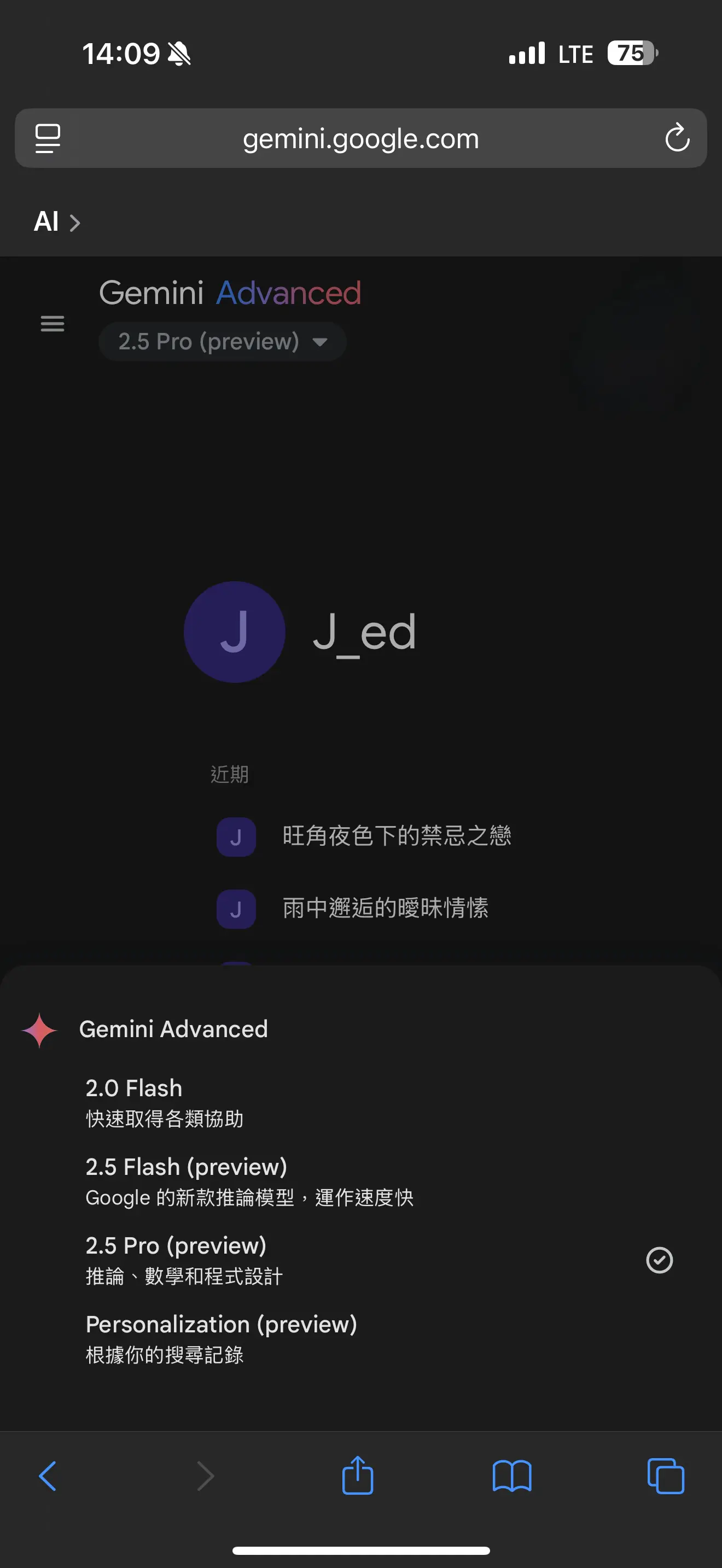Tap the gemini.google.com address bar
The height and width of the screenshot is (1568, 722).
361,138
